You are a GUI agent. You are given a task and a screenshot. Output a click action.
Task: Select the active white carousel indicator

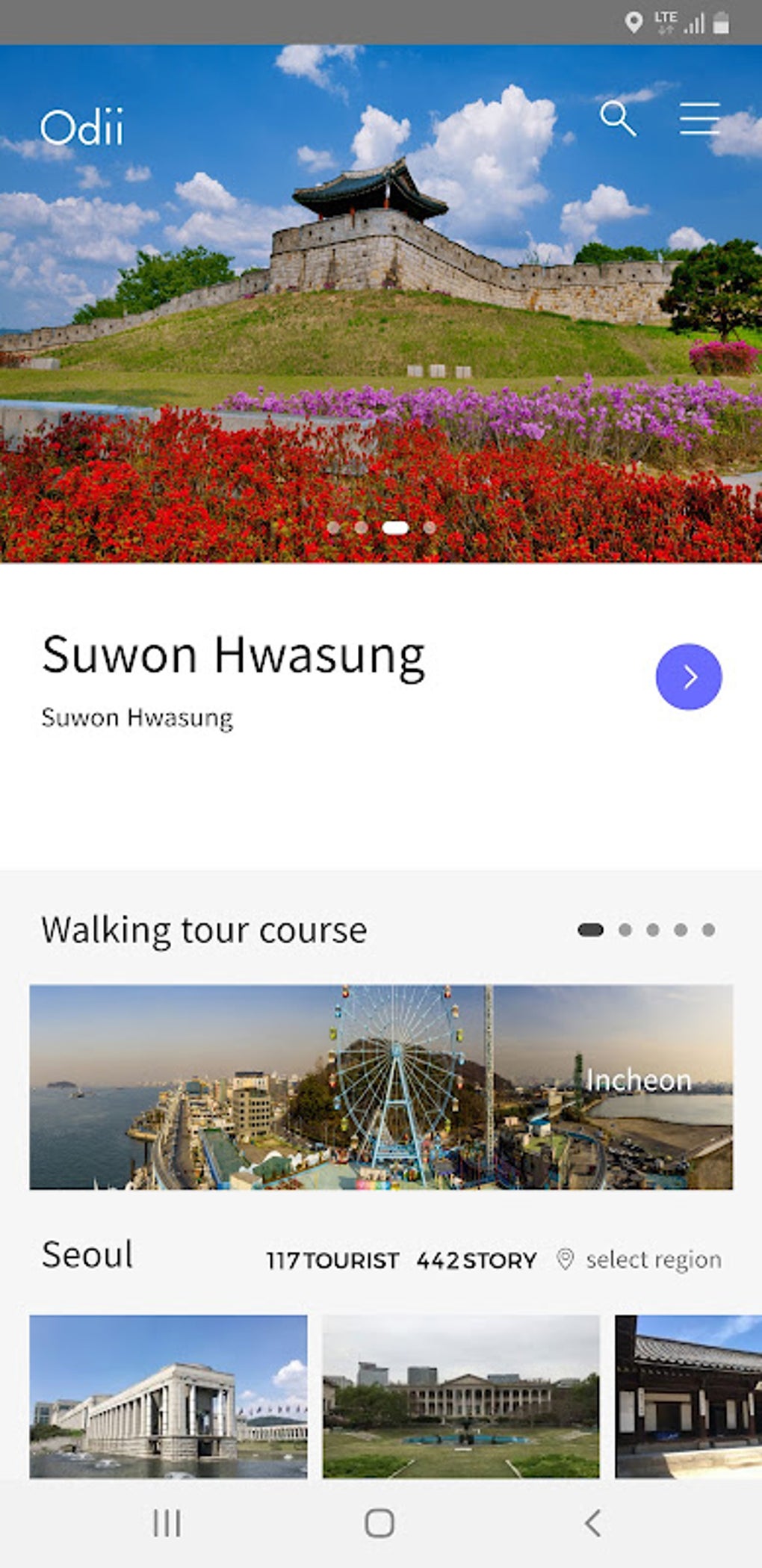(x=395, y=528)
